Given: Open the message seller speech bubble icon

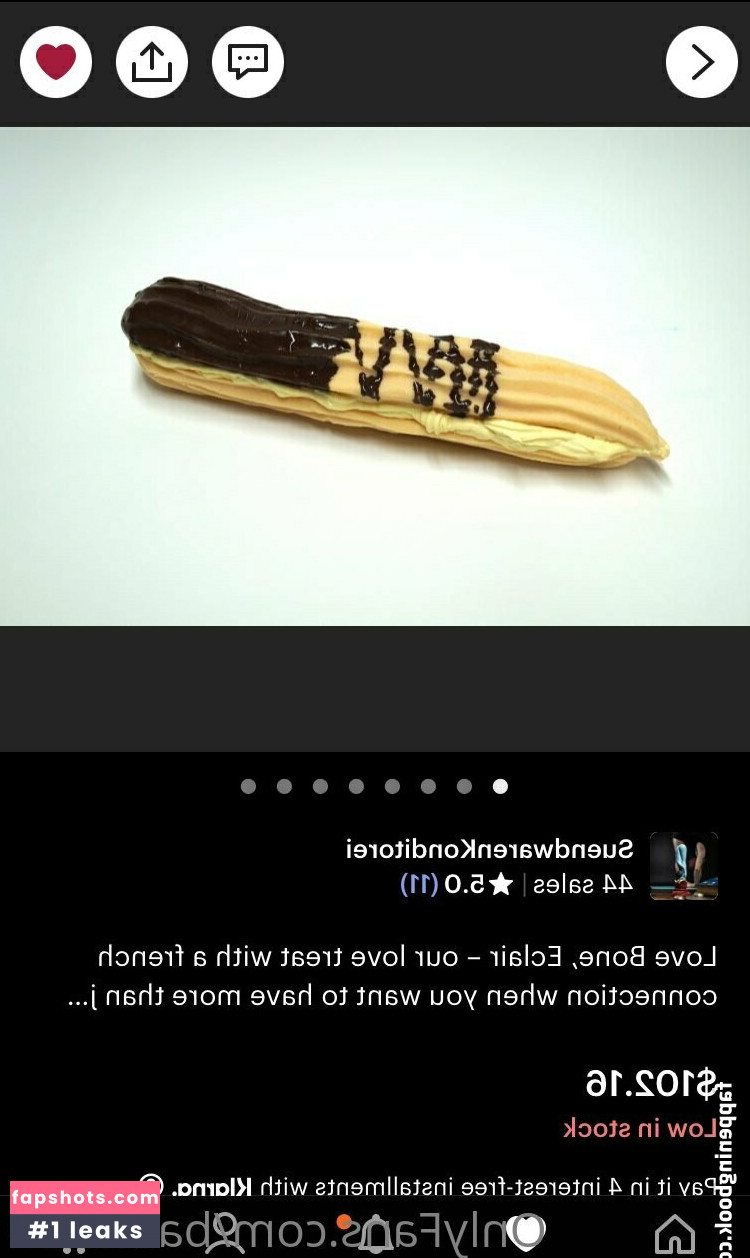Looking at the screenshot, I should (x=248, y=62).
